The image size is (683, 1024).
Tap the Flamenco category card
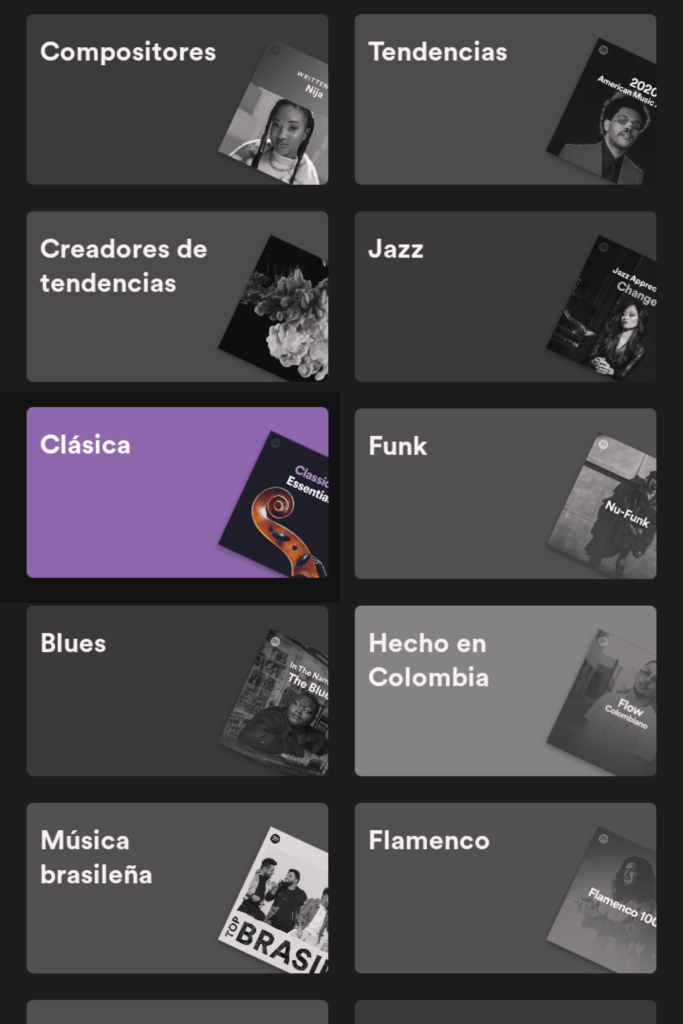pyautogui.click(x=505, y=887)
